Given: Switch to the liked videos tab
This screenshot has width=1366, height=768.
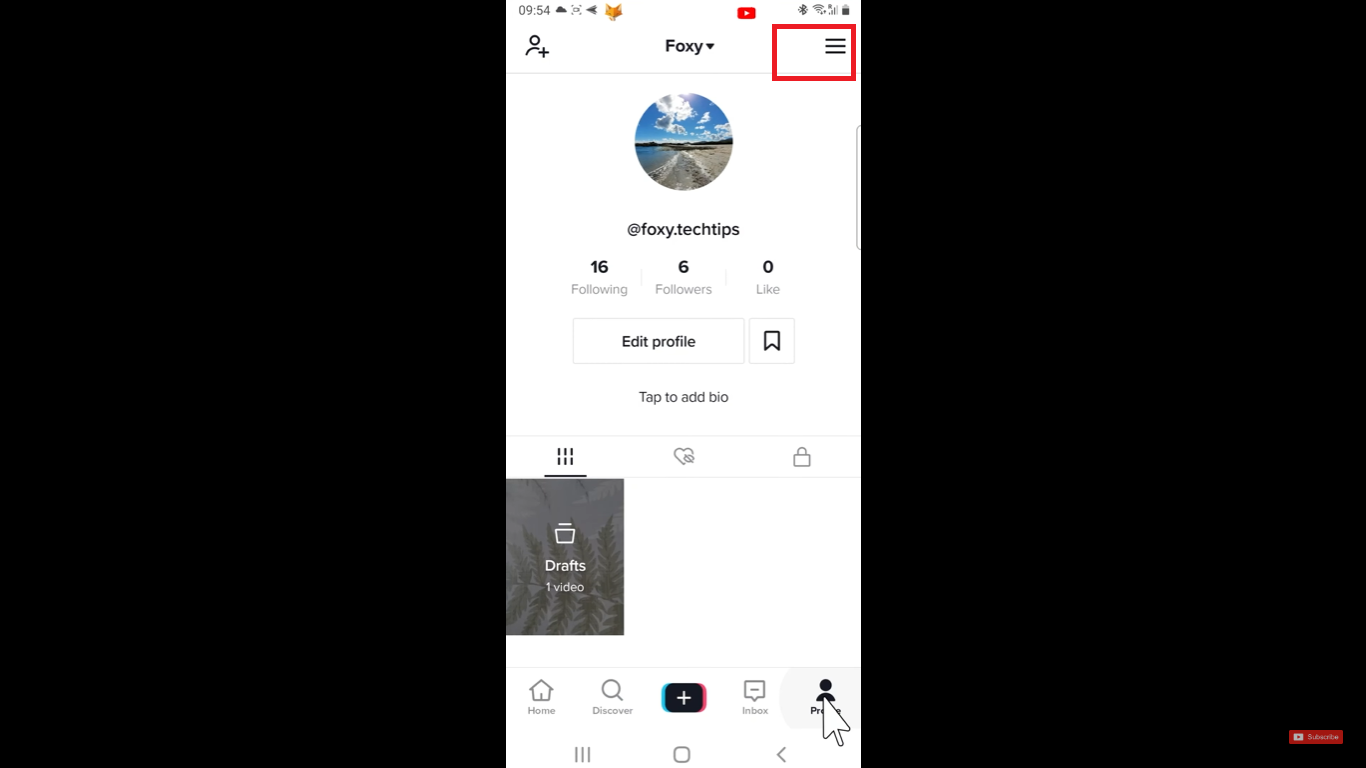Looking at the screenshot, I should point(684,457).
